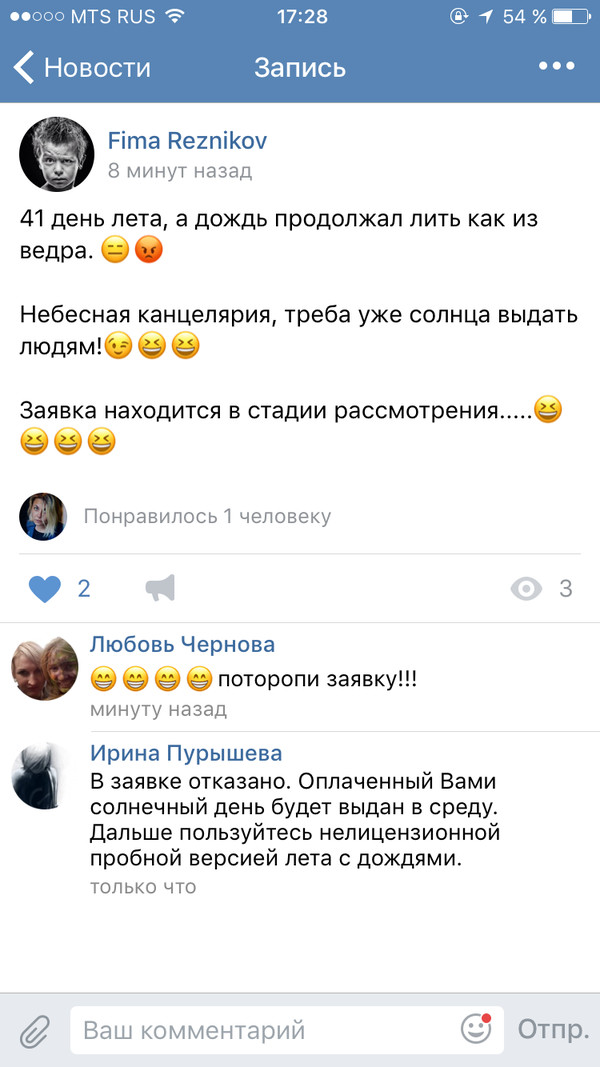600x1067 pixels.
Task: Open the emoji sticker picker
Action: (x=475, y=1028)
